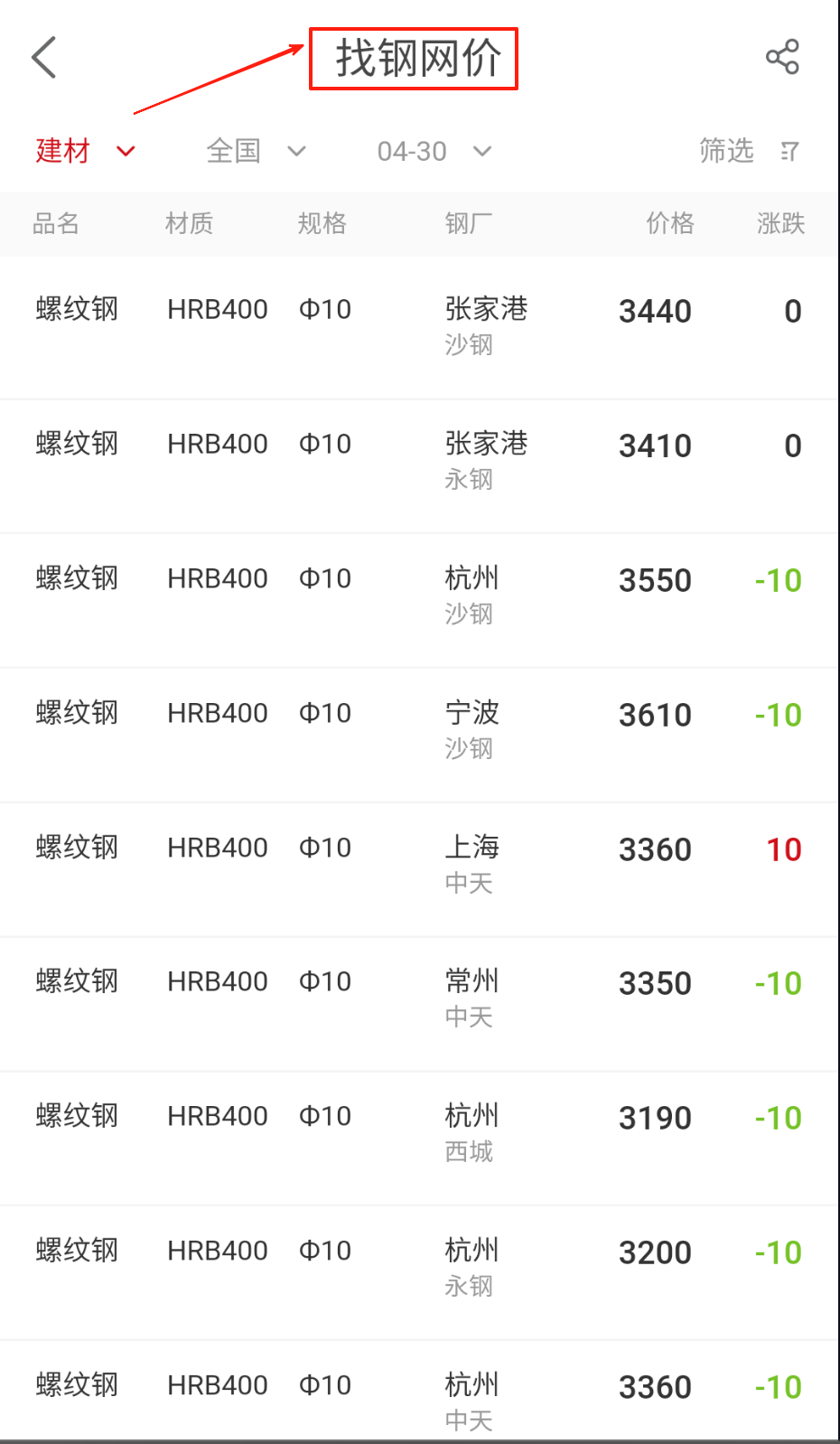Open the 宁波 沙钢 row priced 3610

click(419, 731)
